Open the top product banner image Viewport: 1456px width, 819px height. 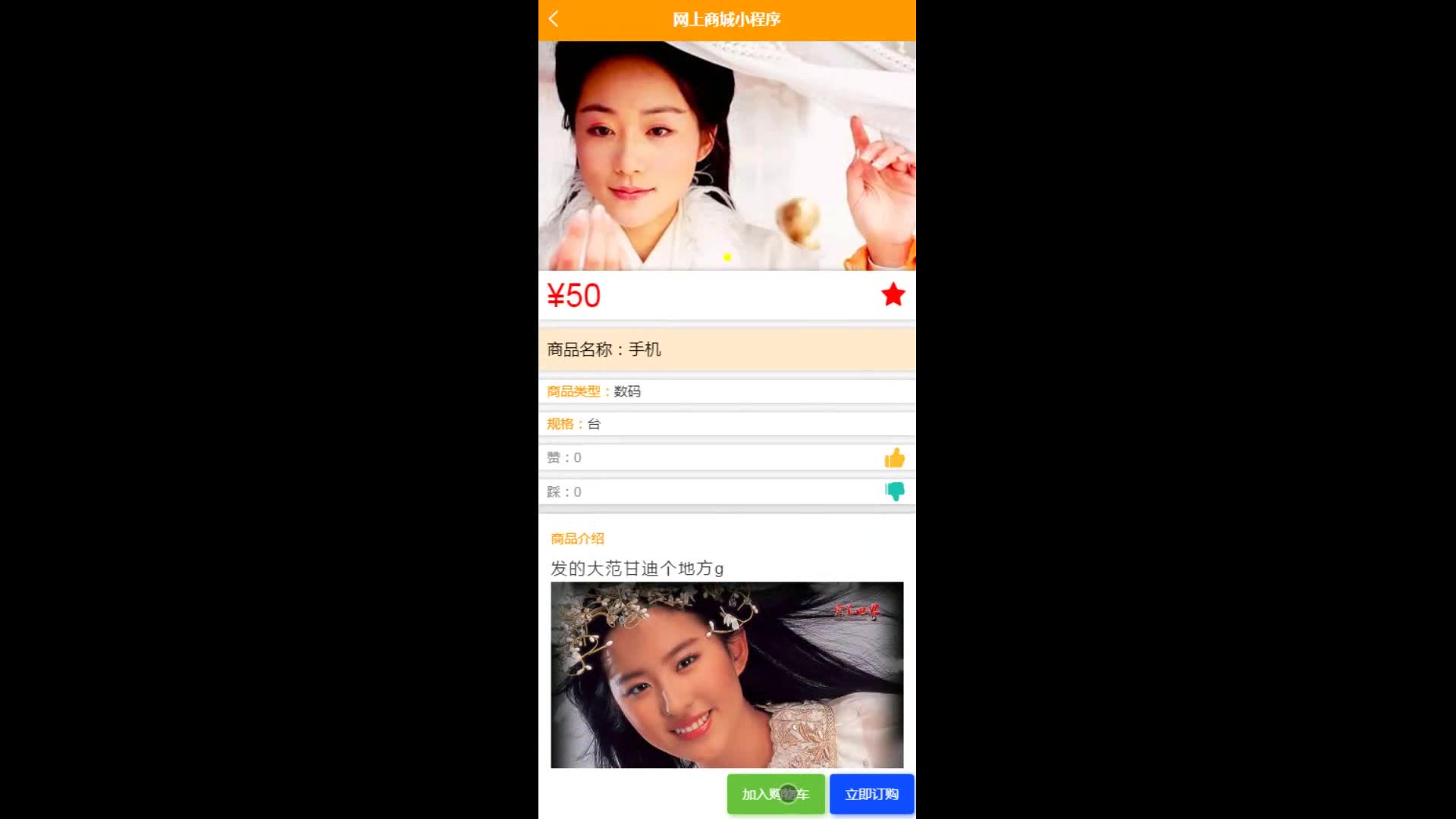(x=726, y=155)
